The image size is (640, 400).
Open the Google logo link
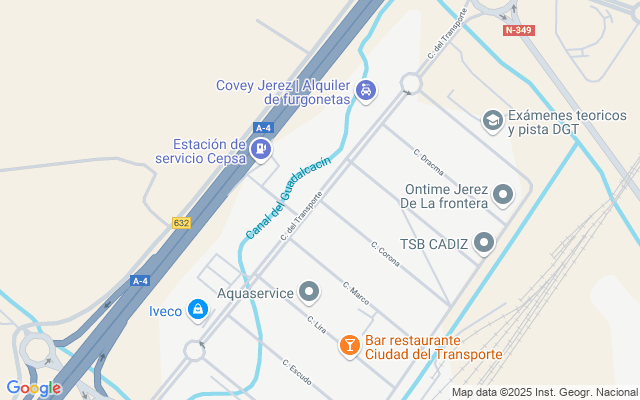pos(33,388)
